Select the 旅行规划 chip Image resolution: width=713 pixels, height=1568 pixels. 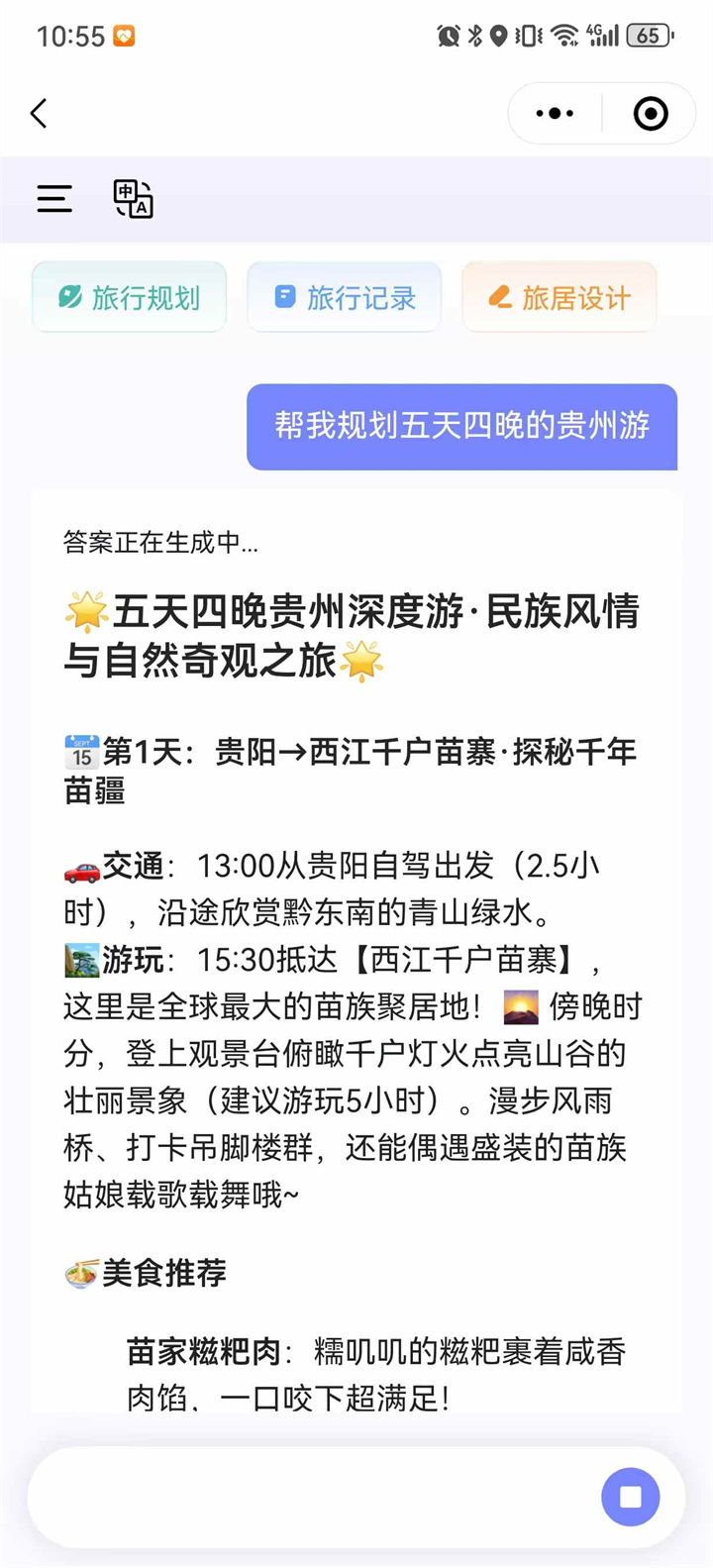point(129,297)
